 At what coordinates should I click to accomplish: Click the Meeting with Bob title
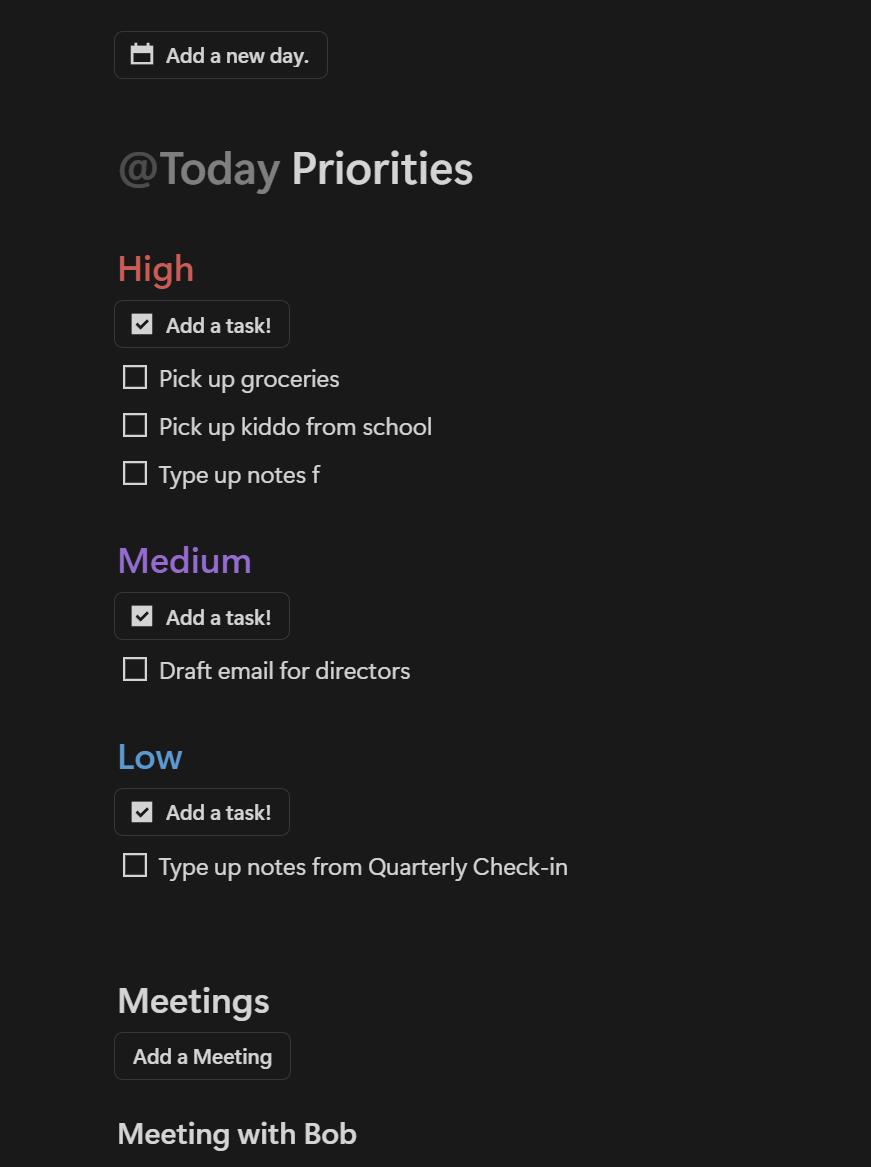236,1134
